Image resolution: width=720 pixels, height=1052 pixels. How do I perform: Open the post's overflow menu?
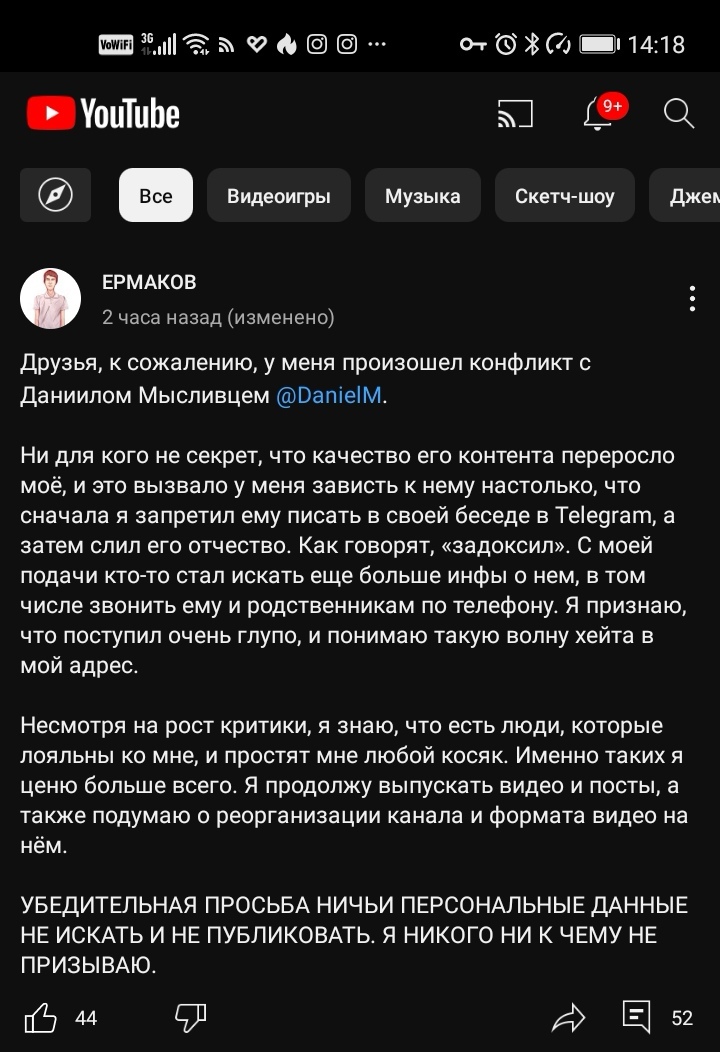pyautogui.click(x=692, y=298)
